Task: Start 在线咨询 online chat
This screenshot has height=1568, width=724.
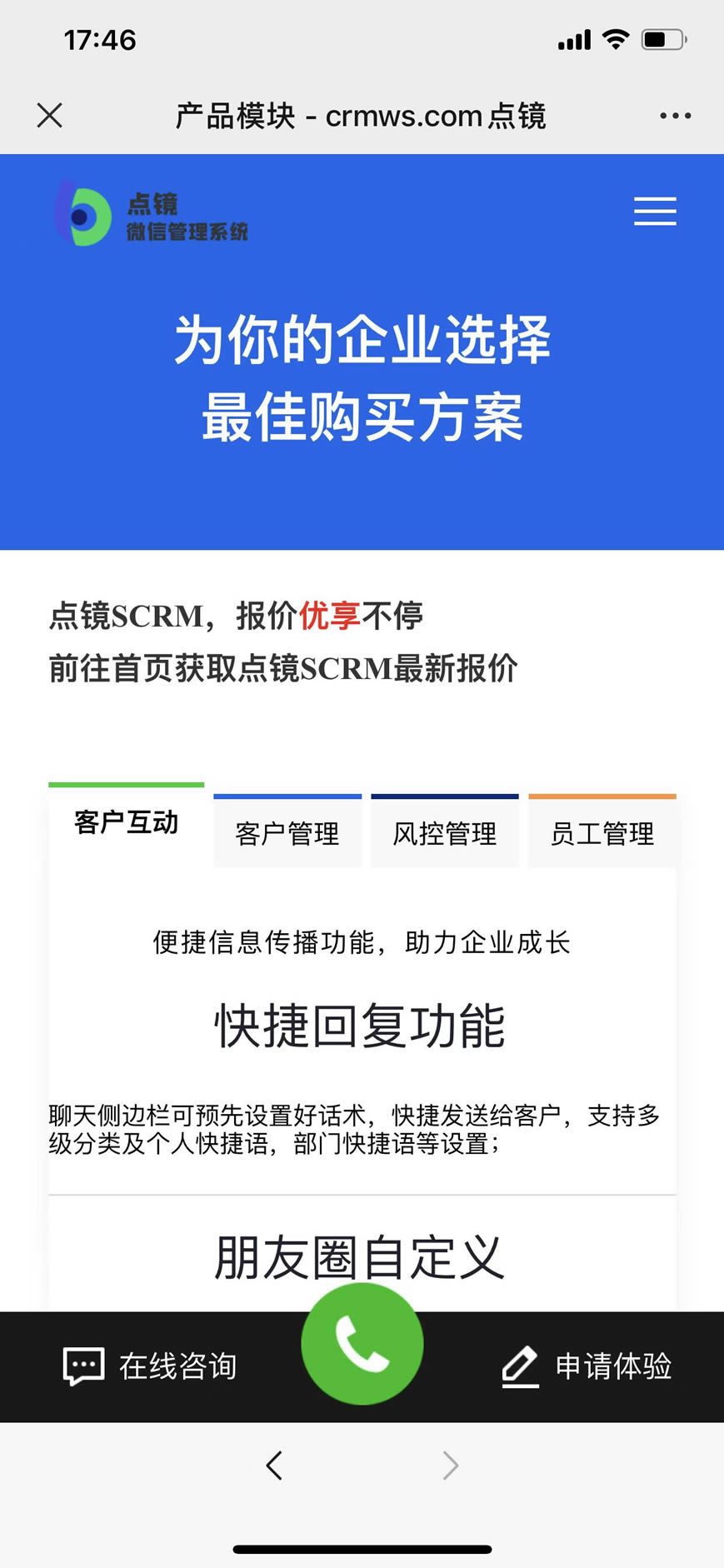Action: point(151,1366)
